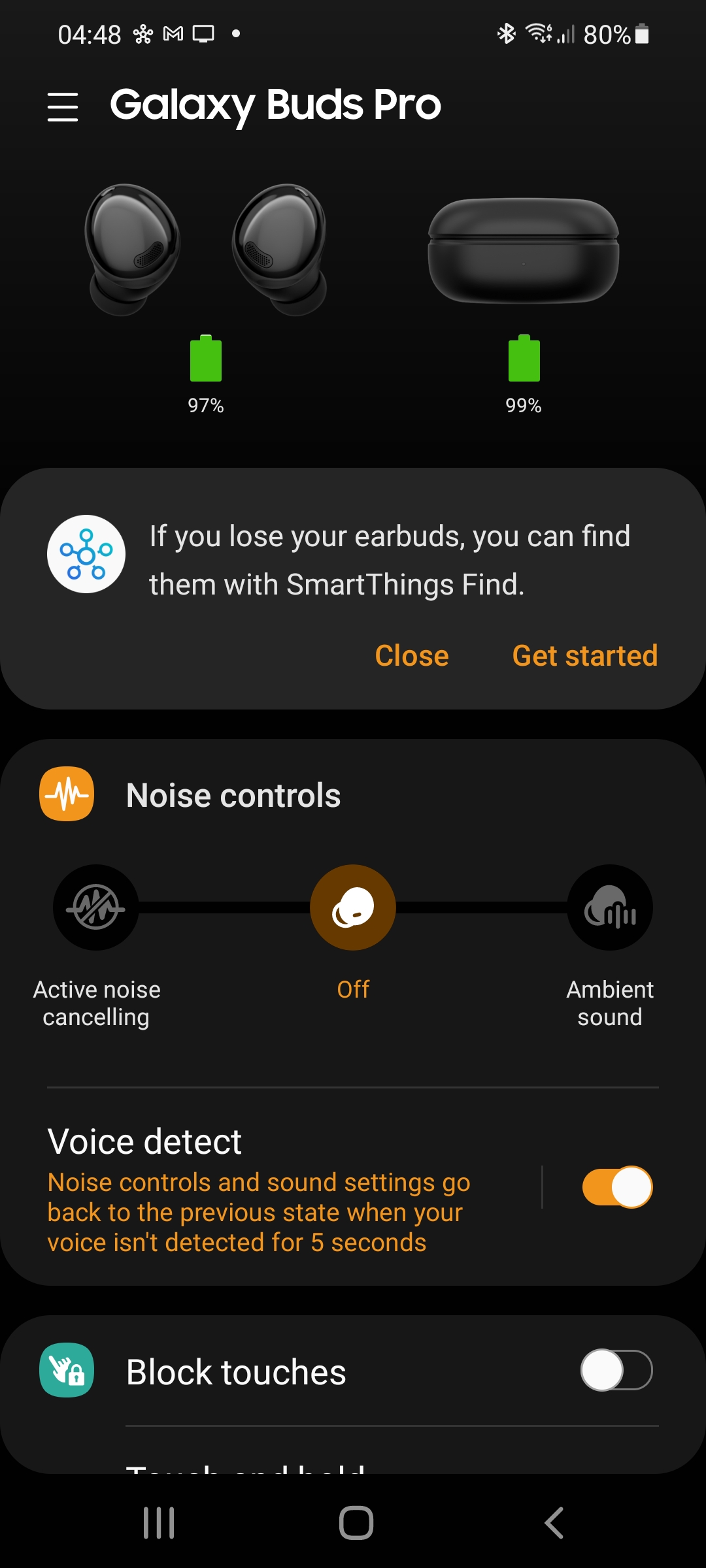Switch to Ambient sound mode
The image size is (706, 1568).
(x=610, y=907)
